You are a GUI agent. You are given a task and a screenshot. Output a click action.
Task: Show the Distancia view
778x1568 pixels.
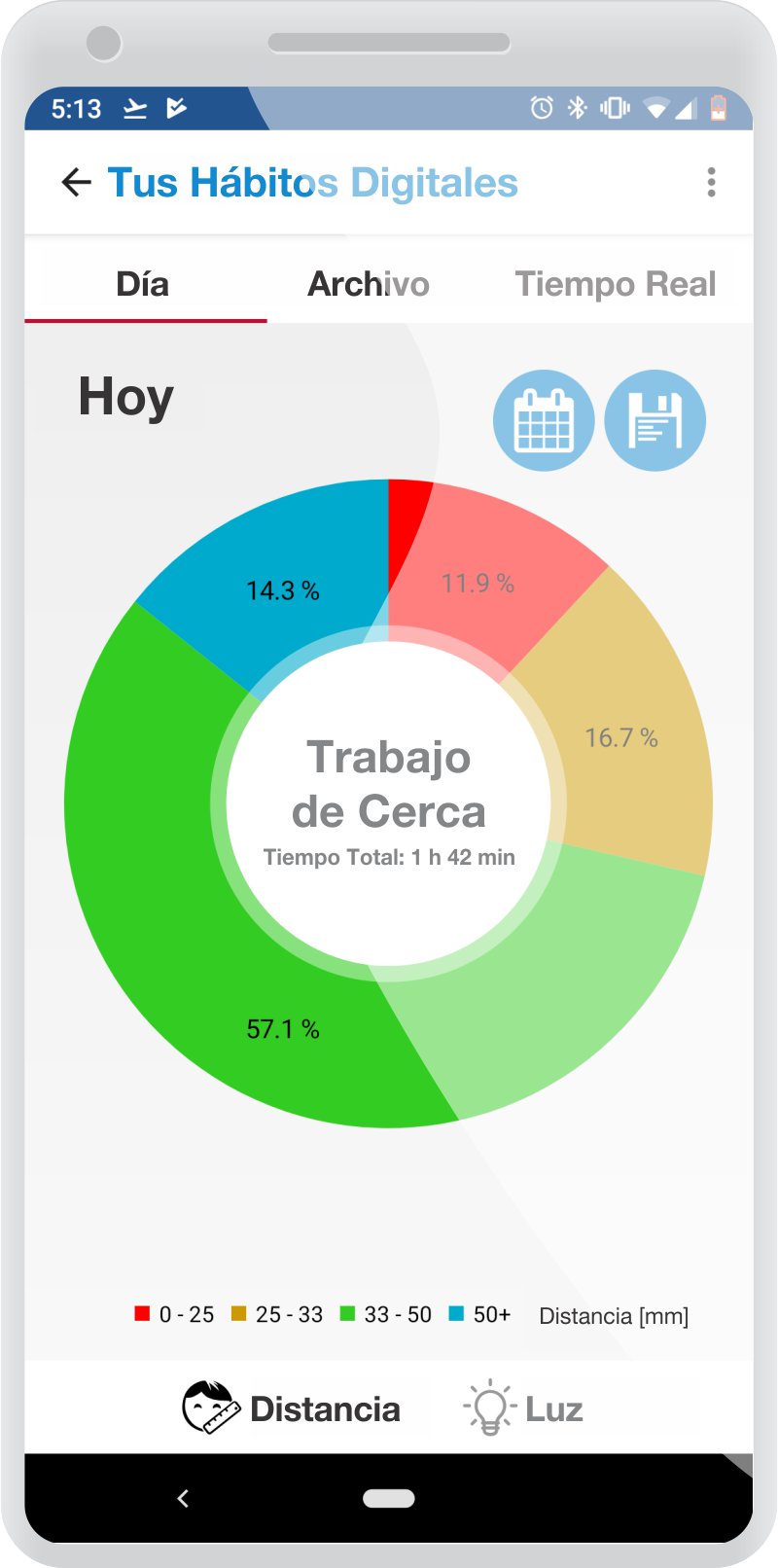point(292,1408)
